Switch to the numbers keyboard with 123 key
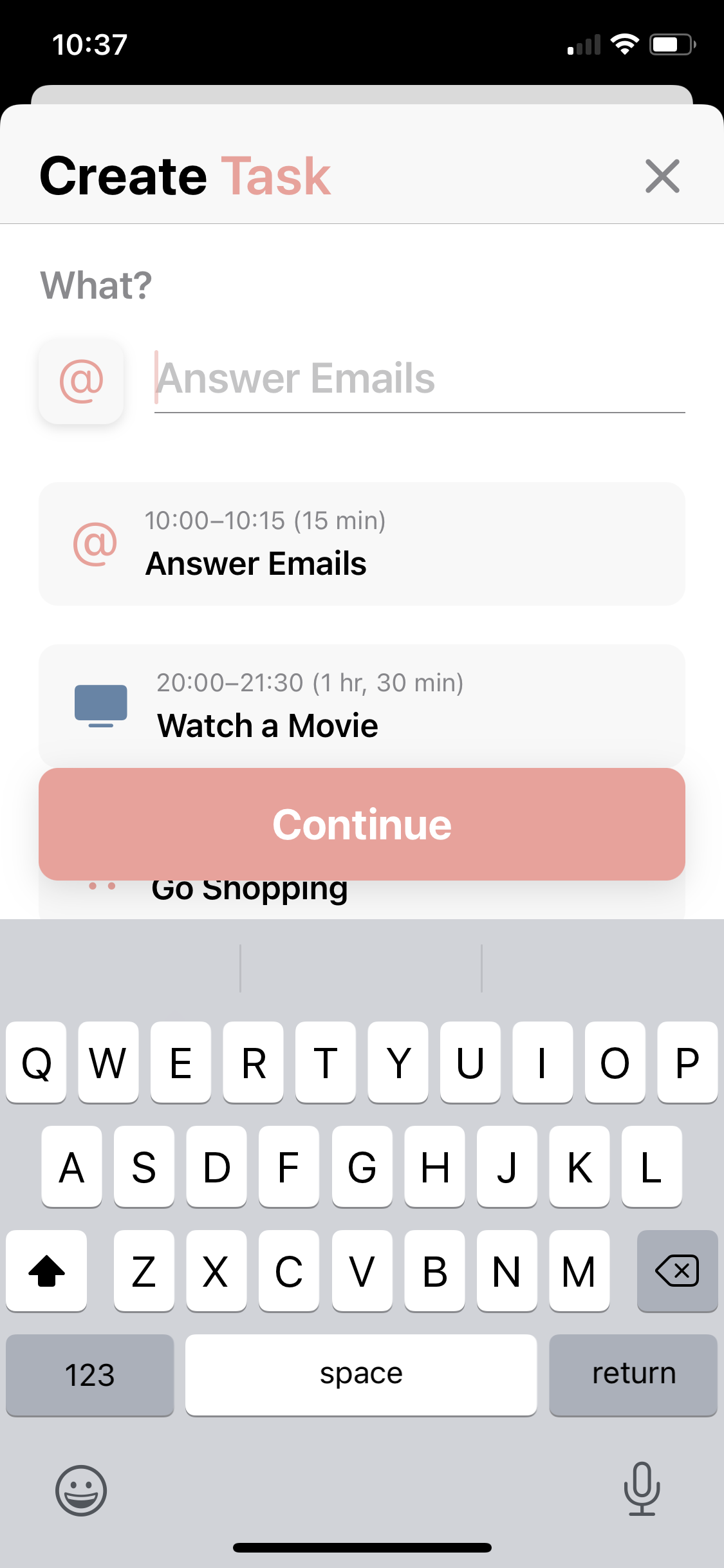The width and height of the screenshot is (724, 1568). coord(90,1374)
